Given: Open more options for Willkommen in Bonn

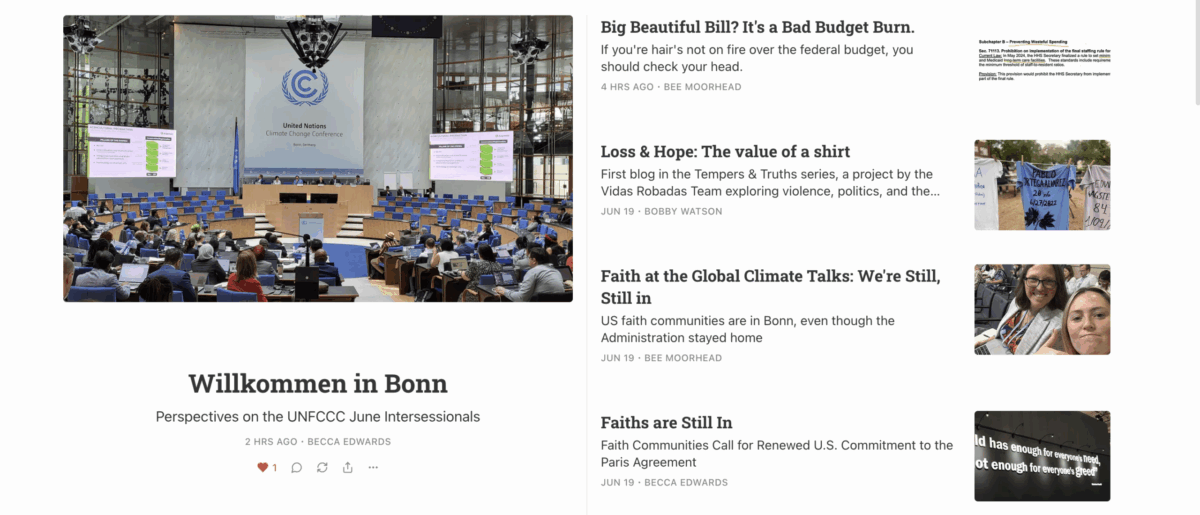Looking at the screenshot, I should coord(373,467).
